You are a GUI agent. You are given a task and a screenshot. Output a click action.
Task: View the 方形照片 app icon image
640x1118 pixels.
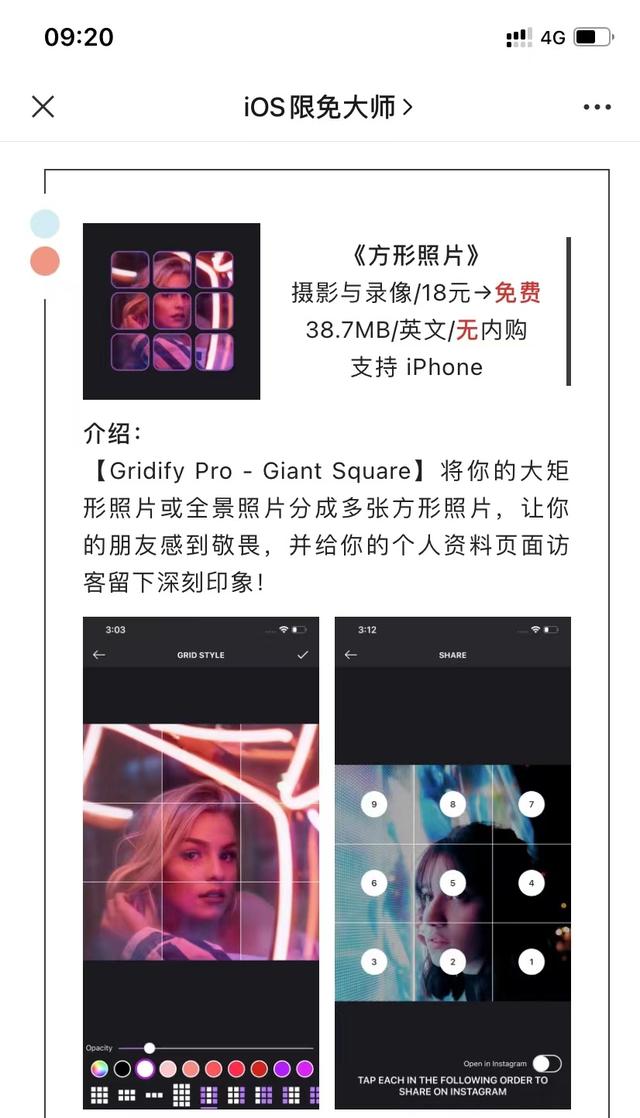tap(172, 311)
